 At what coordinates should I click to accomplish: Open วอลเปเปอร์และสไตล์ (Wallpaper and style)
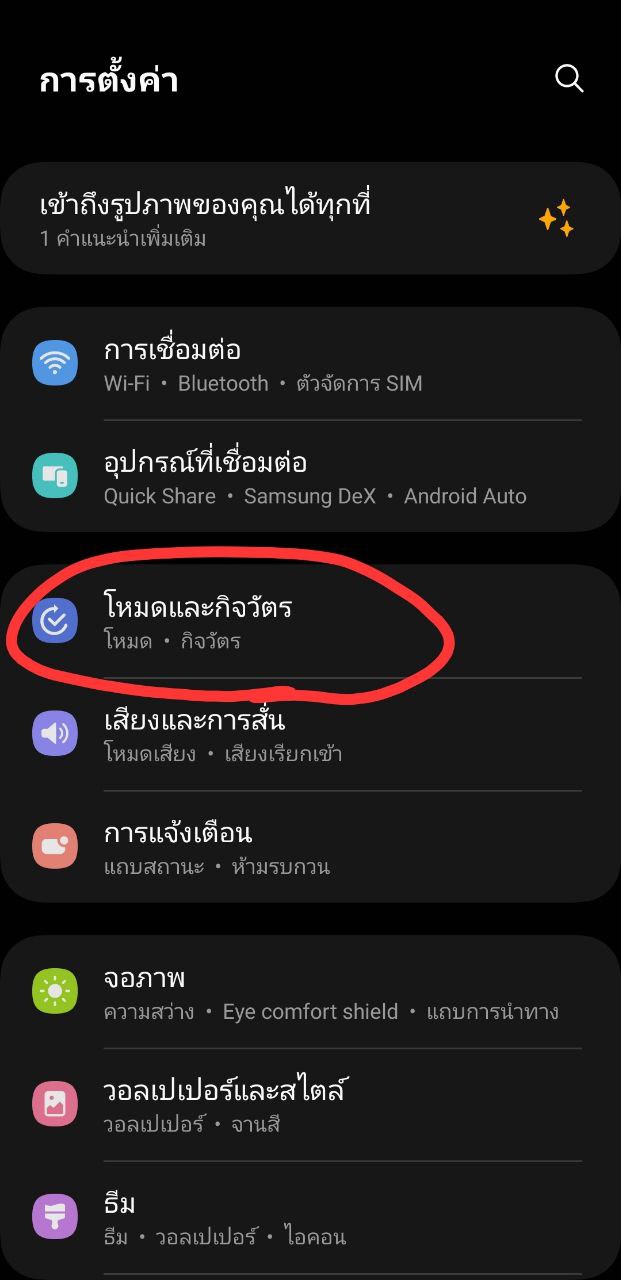(x=310, y=1105)
